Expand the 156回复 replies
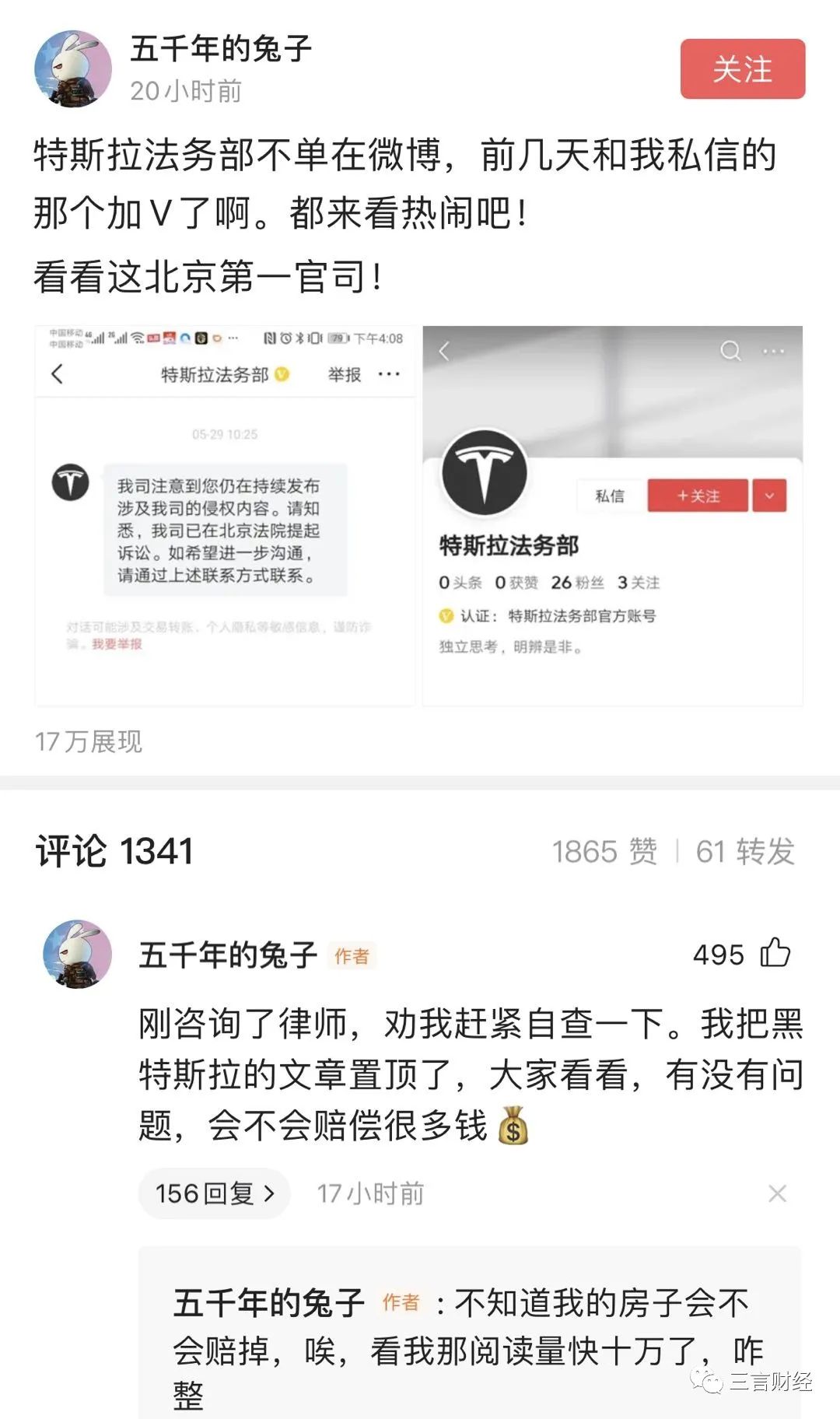 point(214,1193)
